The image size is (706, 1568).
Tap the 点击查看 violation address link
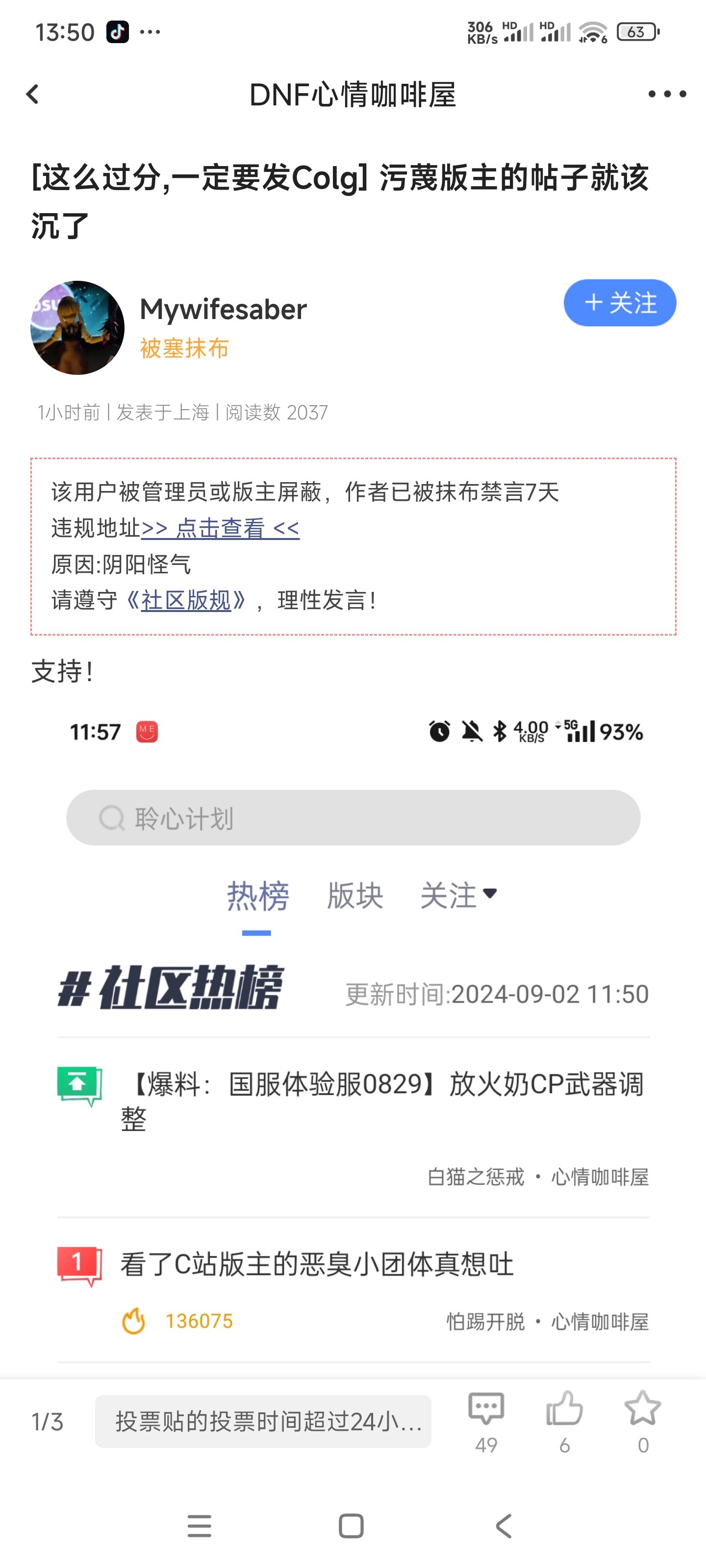221,528
